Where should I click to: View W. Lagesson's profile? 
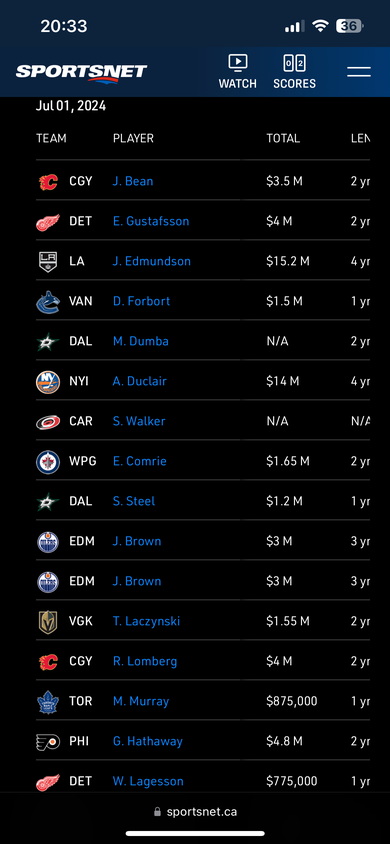coord(148,781)
